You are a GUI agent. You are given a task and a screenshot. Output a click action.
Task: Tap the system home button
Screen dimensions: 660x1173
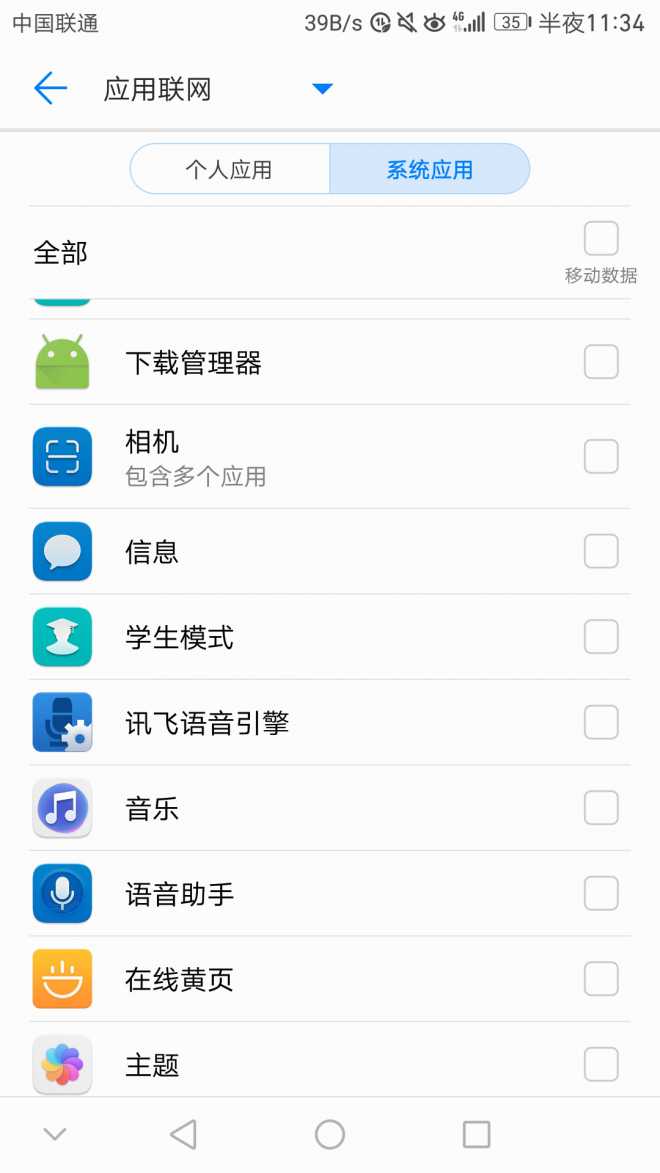coord(330,1134)
